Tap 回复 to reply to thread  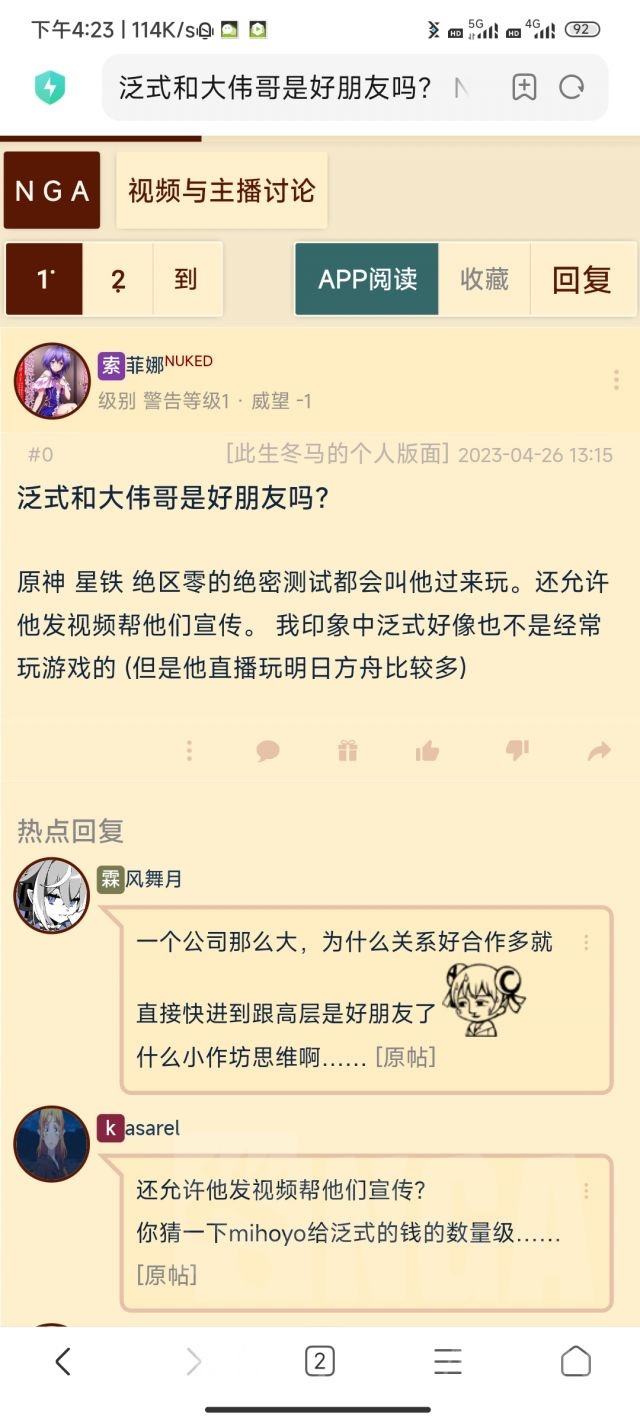pyautogui.click(x=582, y=280)
